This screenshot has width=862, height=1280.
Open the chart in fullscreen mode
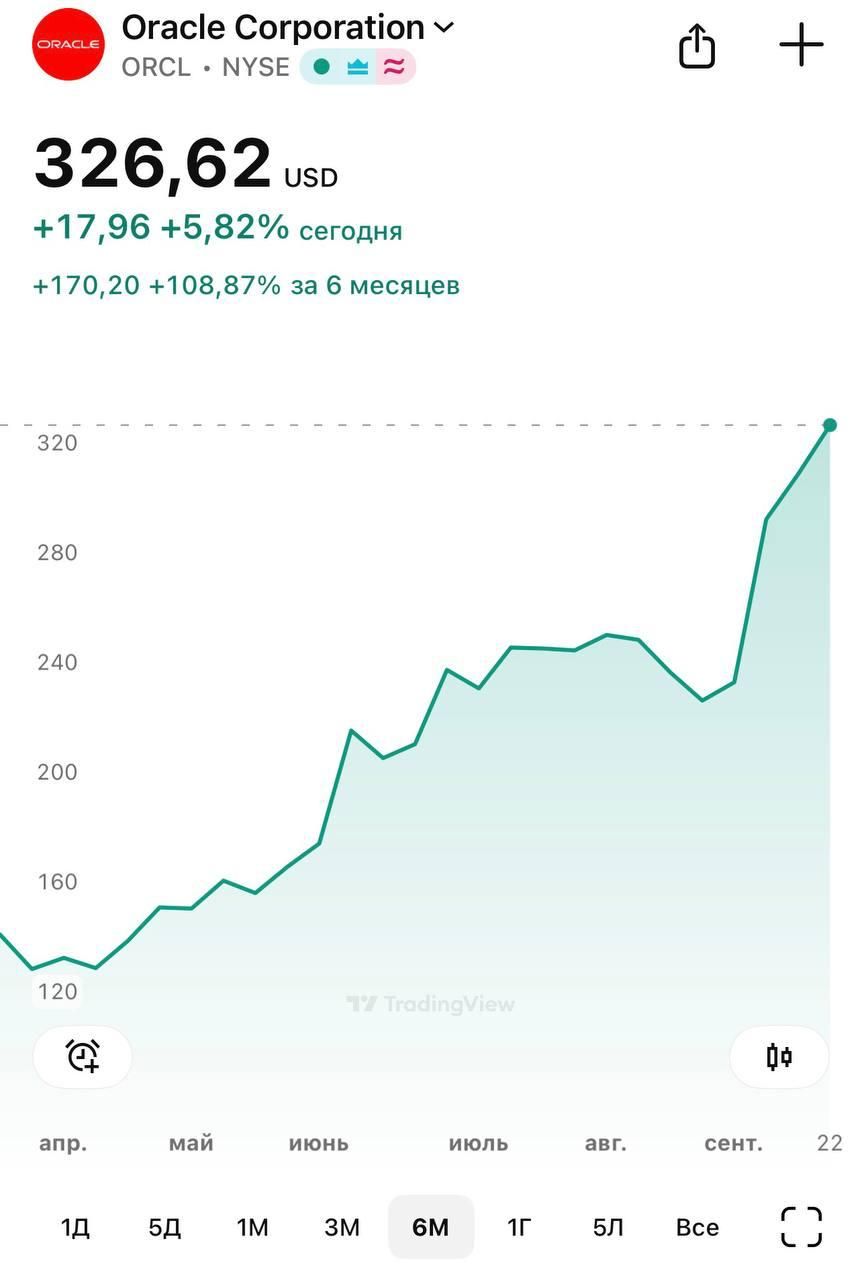[x=801, y=1227]
